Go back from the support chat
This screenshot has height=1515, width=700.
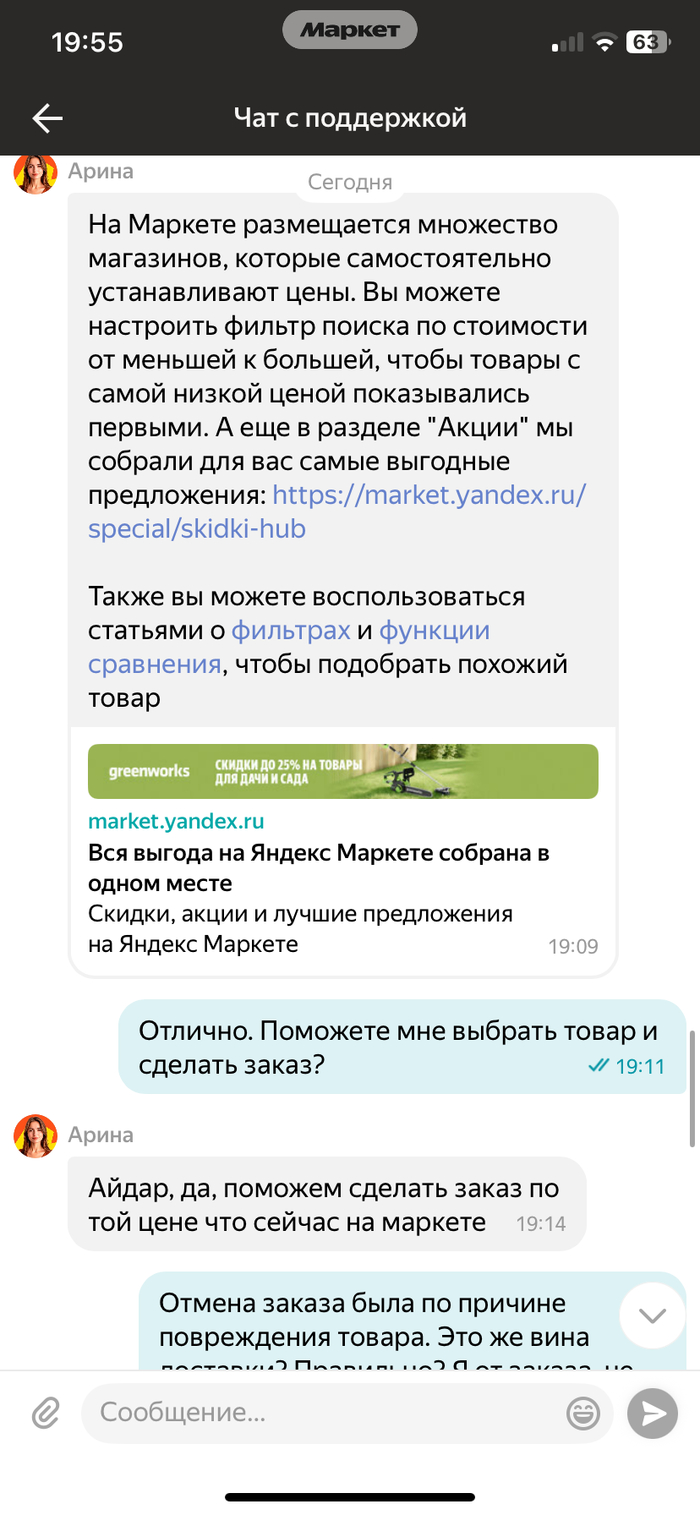47,118
